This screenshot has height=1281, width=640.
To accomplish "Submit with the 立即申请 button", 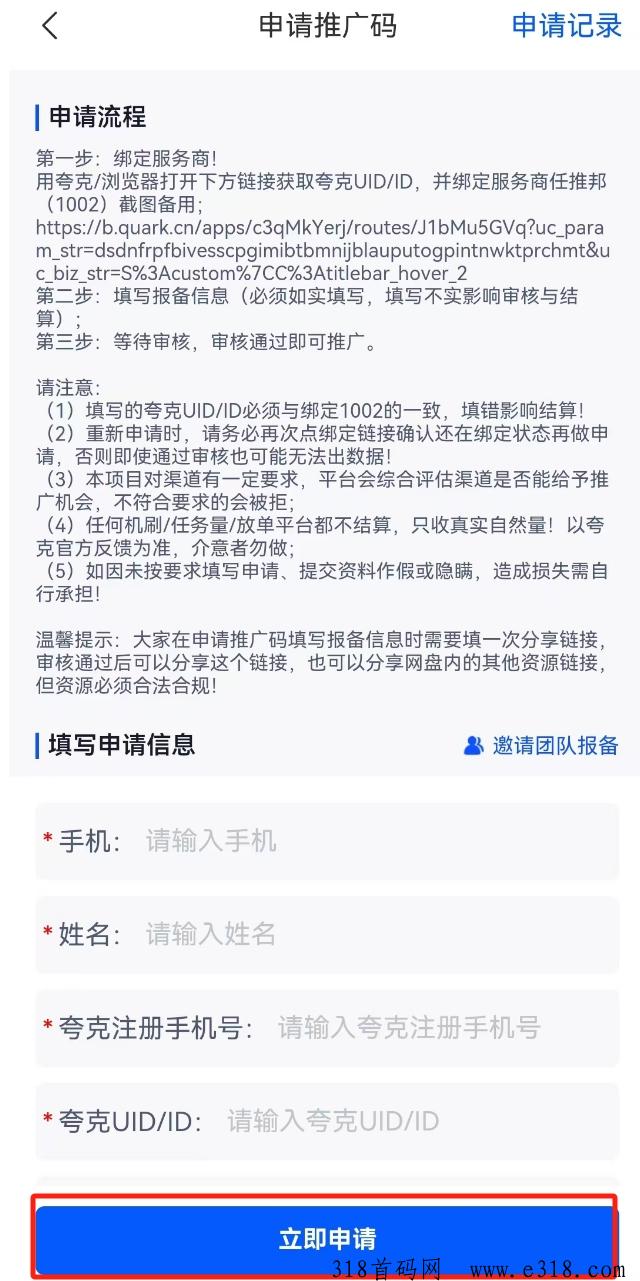I will (x=327, y=1239).
